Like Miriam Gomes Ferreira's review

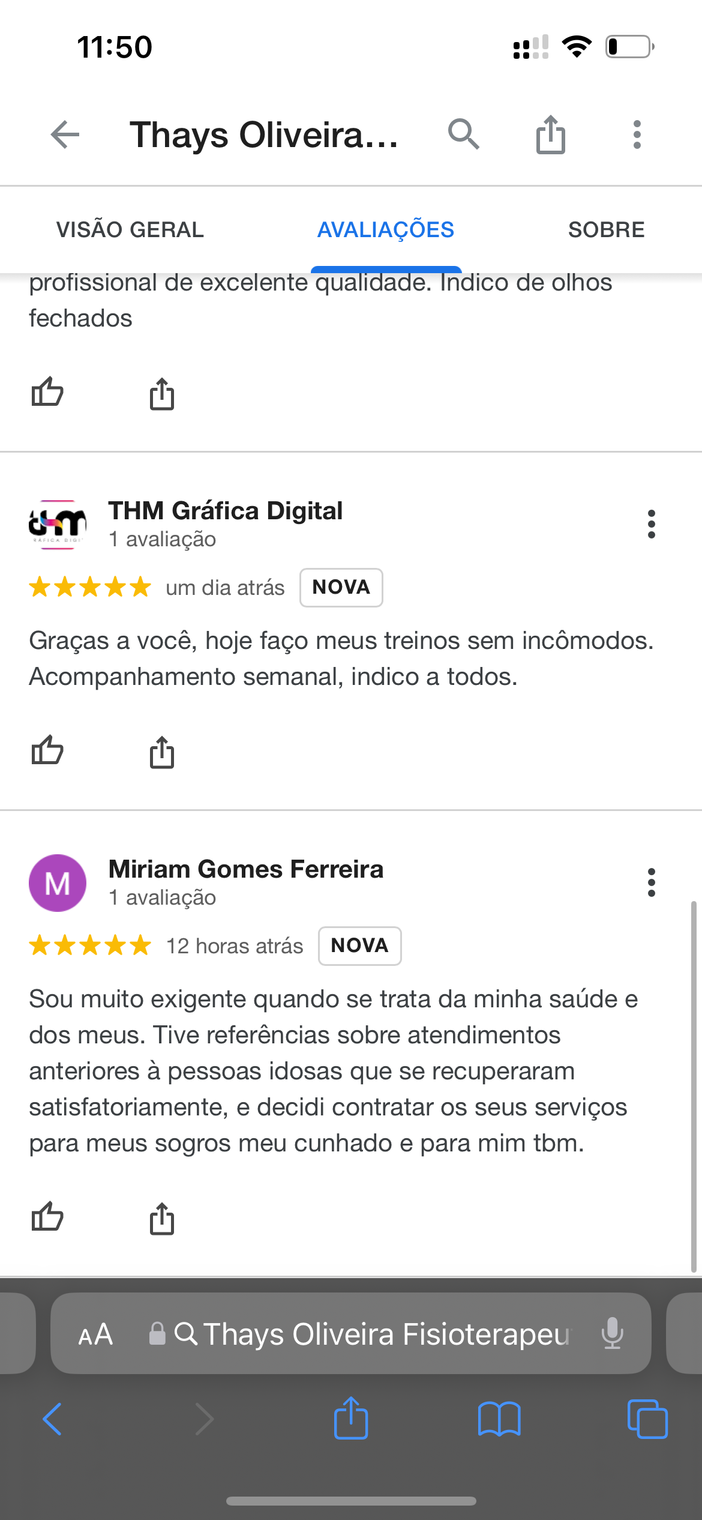tap(47, 1218)
